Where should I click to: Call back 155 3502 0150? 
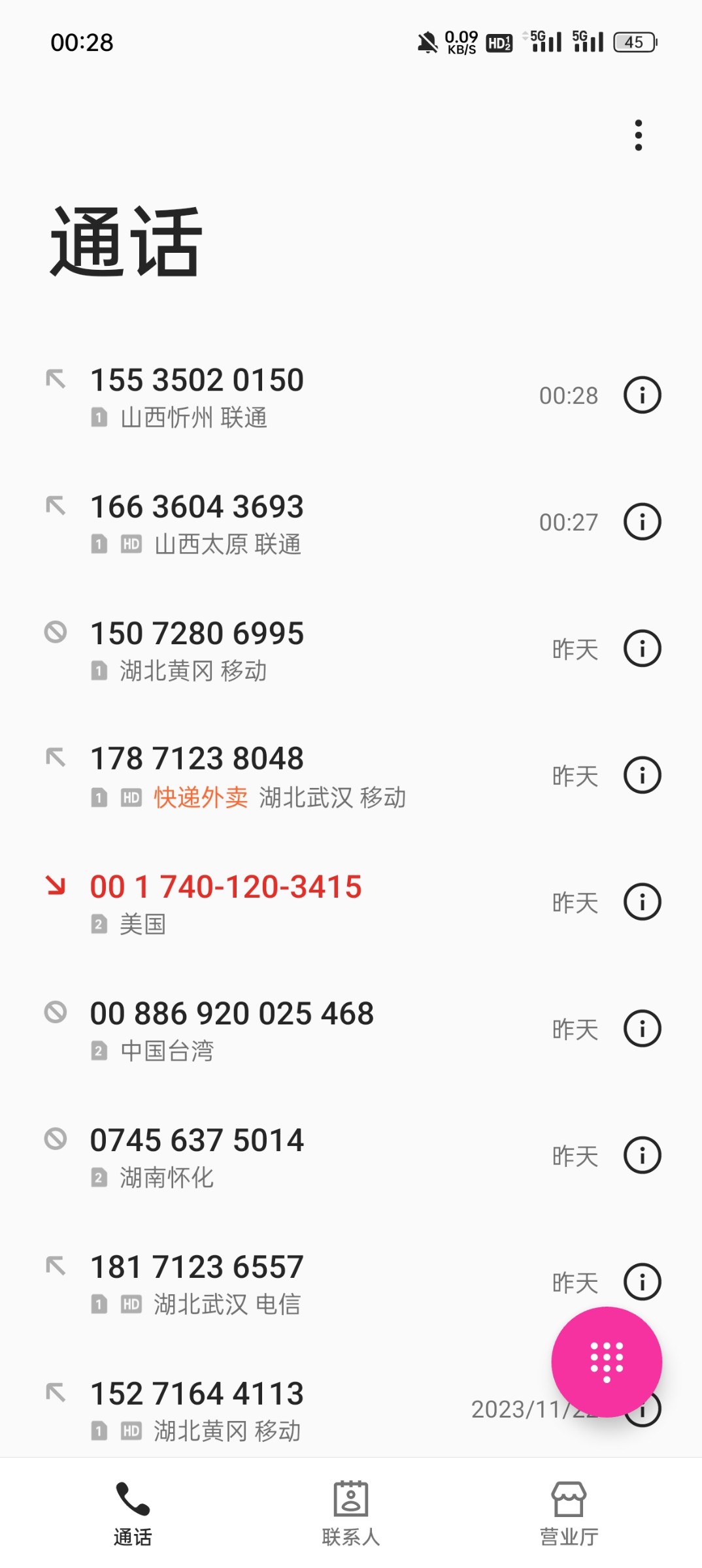tap(261, 396)
